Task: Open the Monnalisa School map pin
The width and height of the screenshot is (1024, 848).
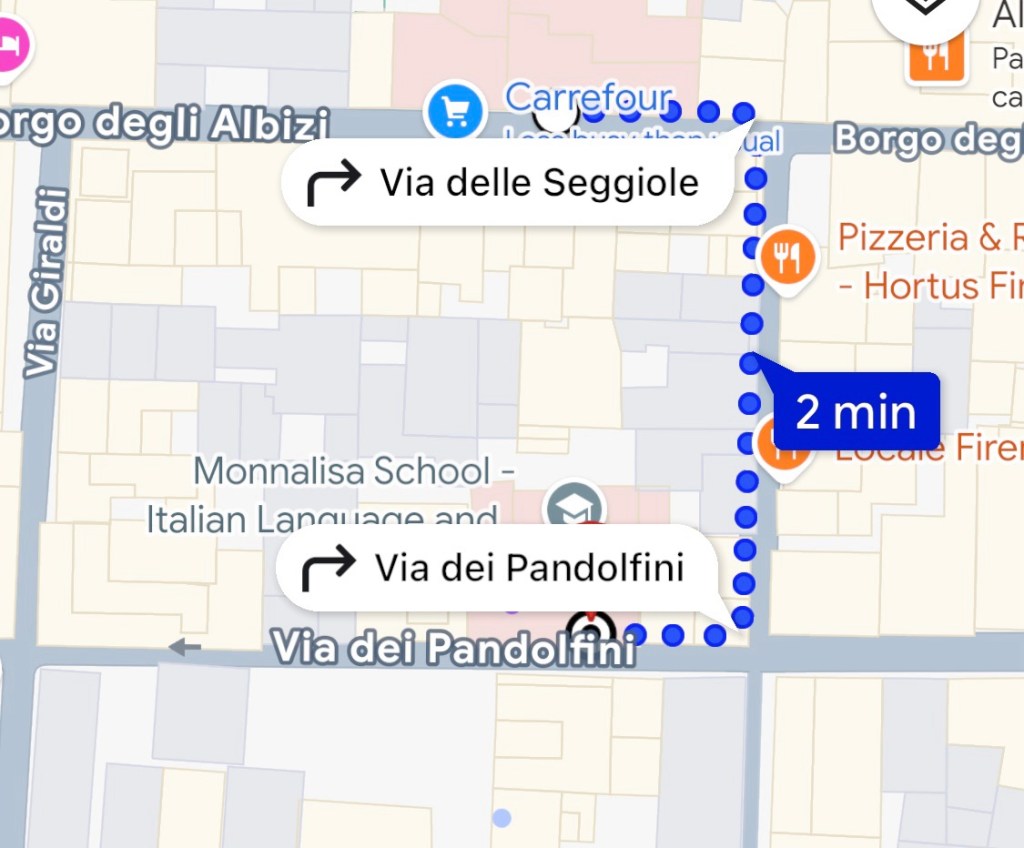Action: [574, 507]
